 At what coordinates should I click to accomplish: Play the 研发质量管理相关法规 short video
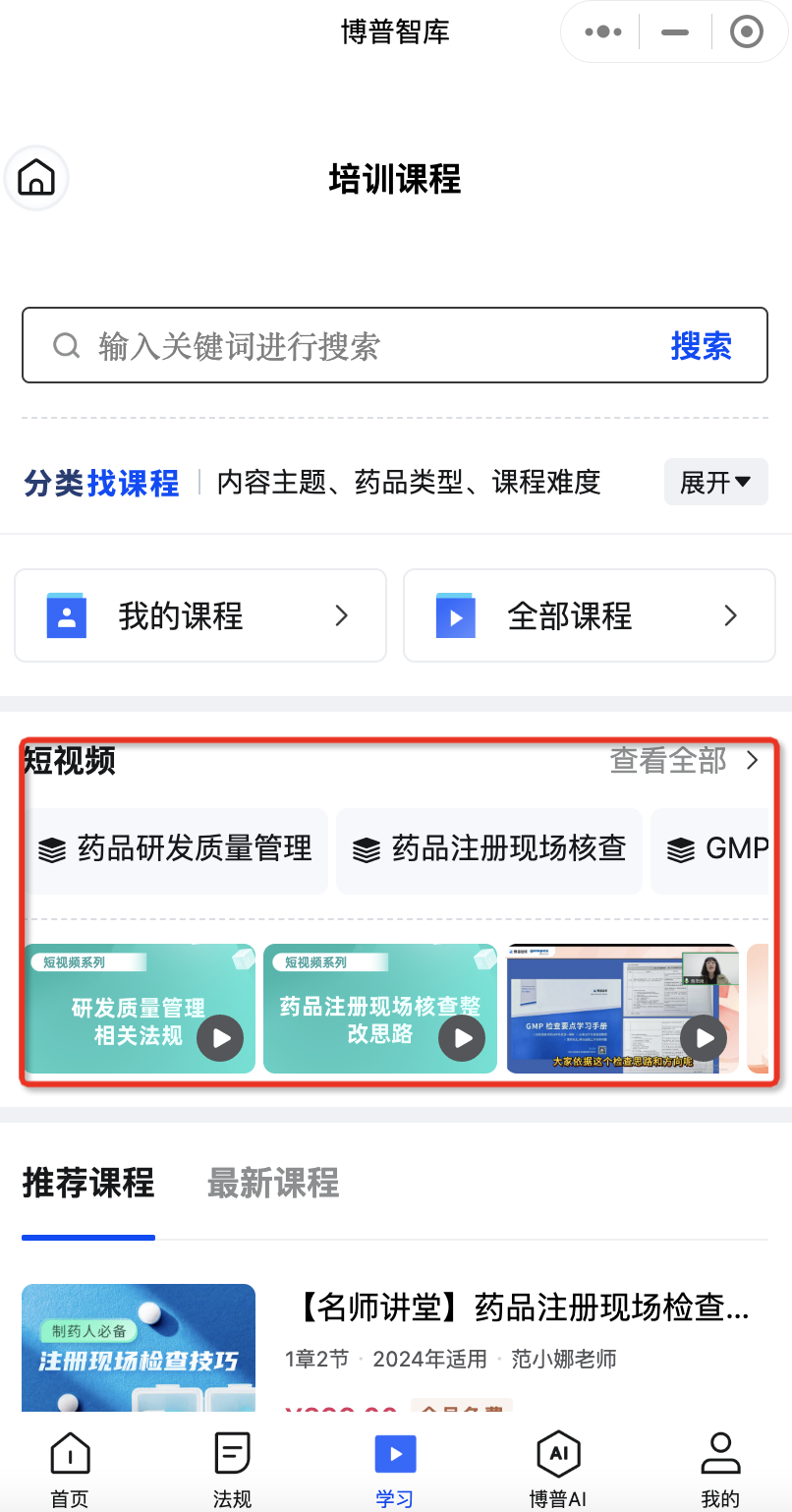tap(140, 1010)
